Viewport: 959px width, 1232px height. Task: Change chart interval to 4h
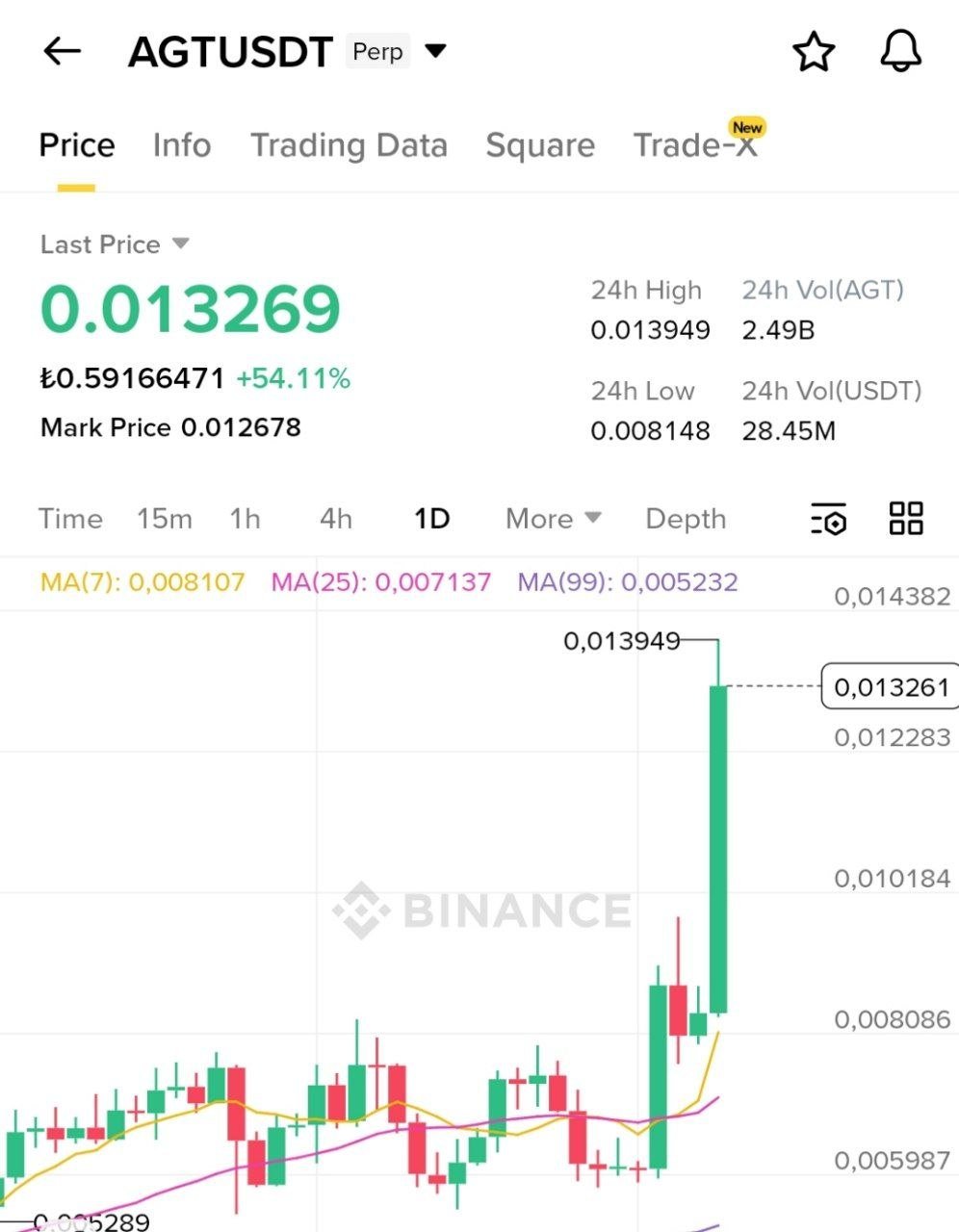point(336,519)
